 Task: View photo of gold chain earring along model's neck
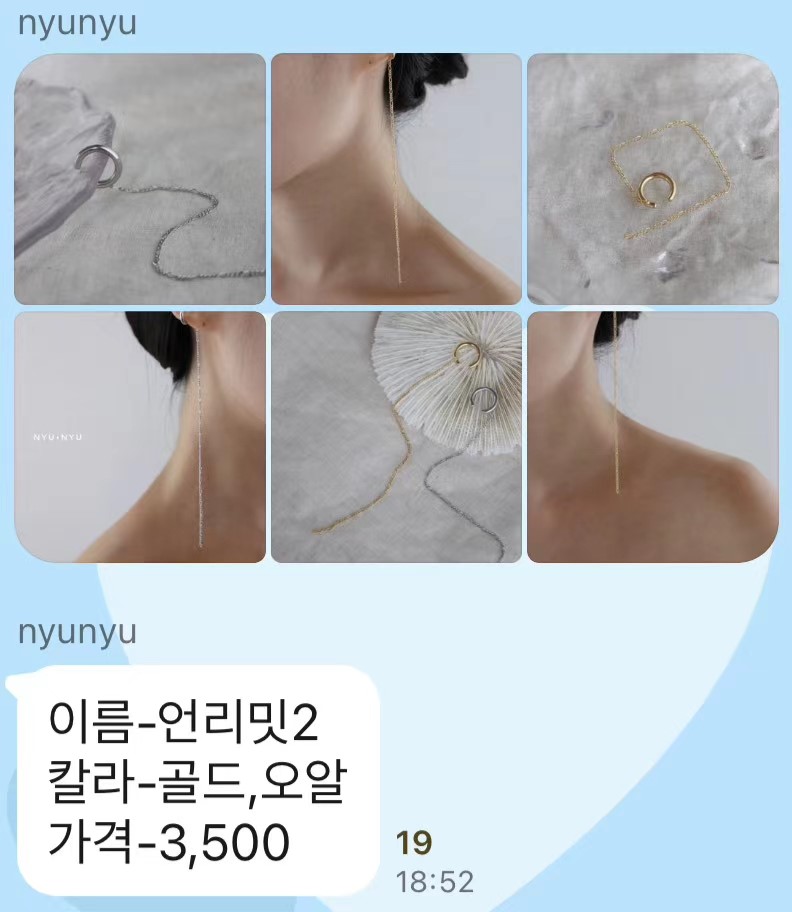coord(396,179)
